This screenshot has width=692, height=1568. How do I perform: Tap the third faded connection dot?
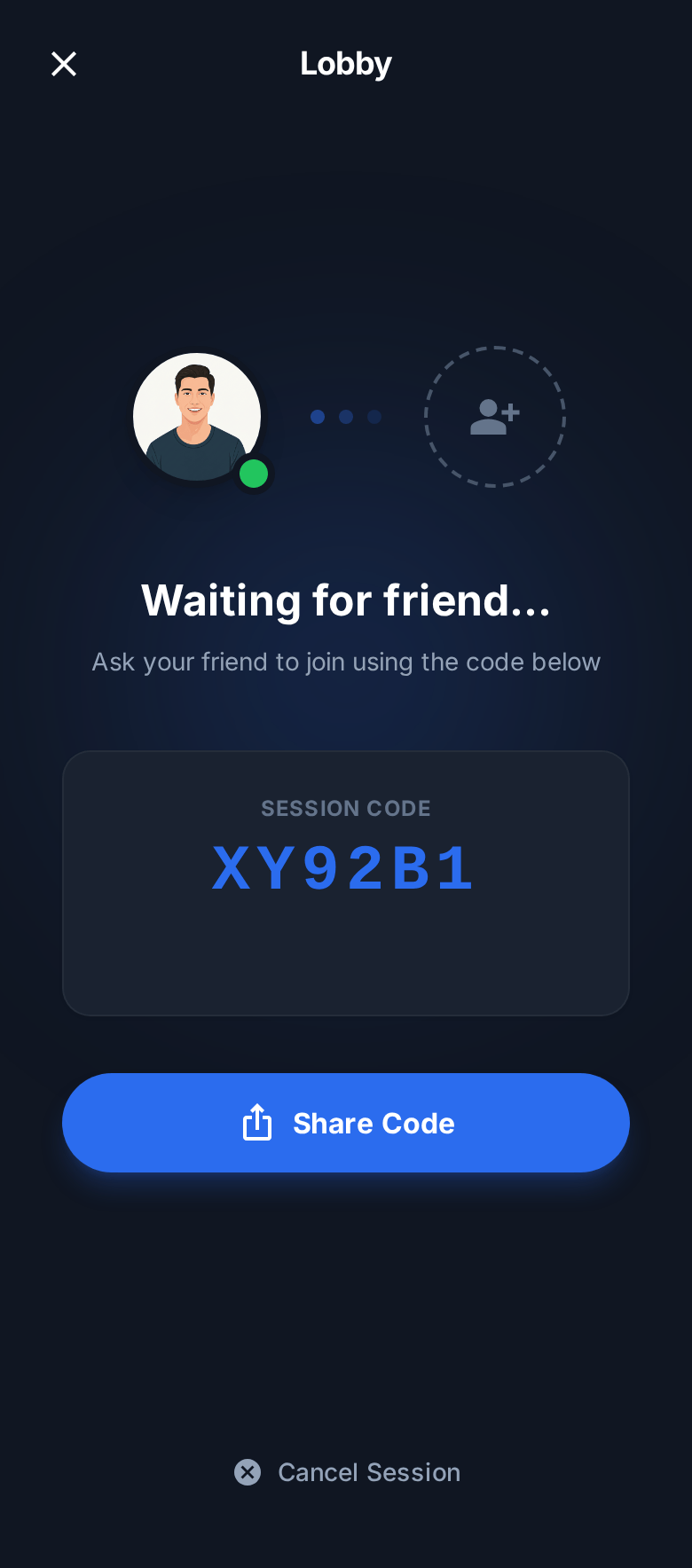pyautogui.click(x=374, y=417)
